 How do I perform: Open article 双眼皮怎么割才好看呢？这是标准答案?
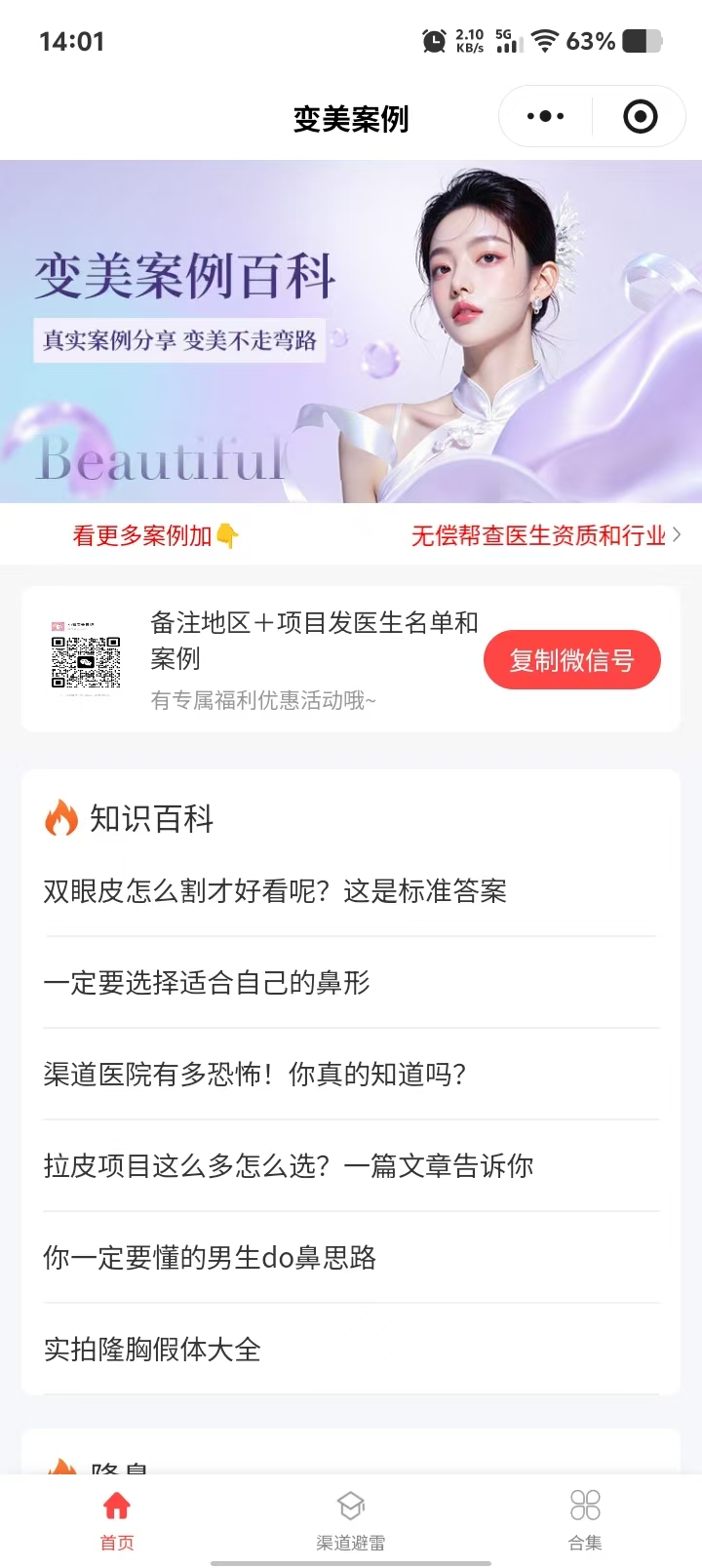275,891
